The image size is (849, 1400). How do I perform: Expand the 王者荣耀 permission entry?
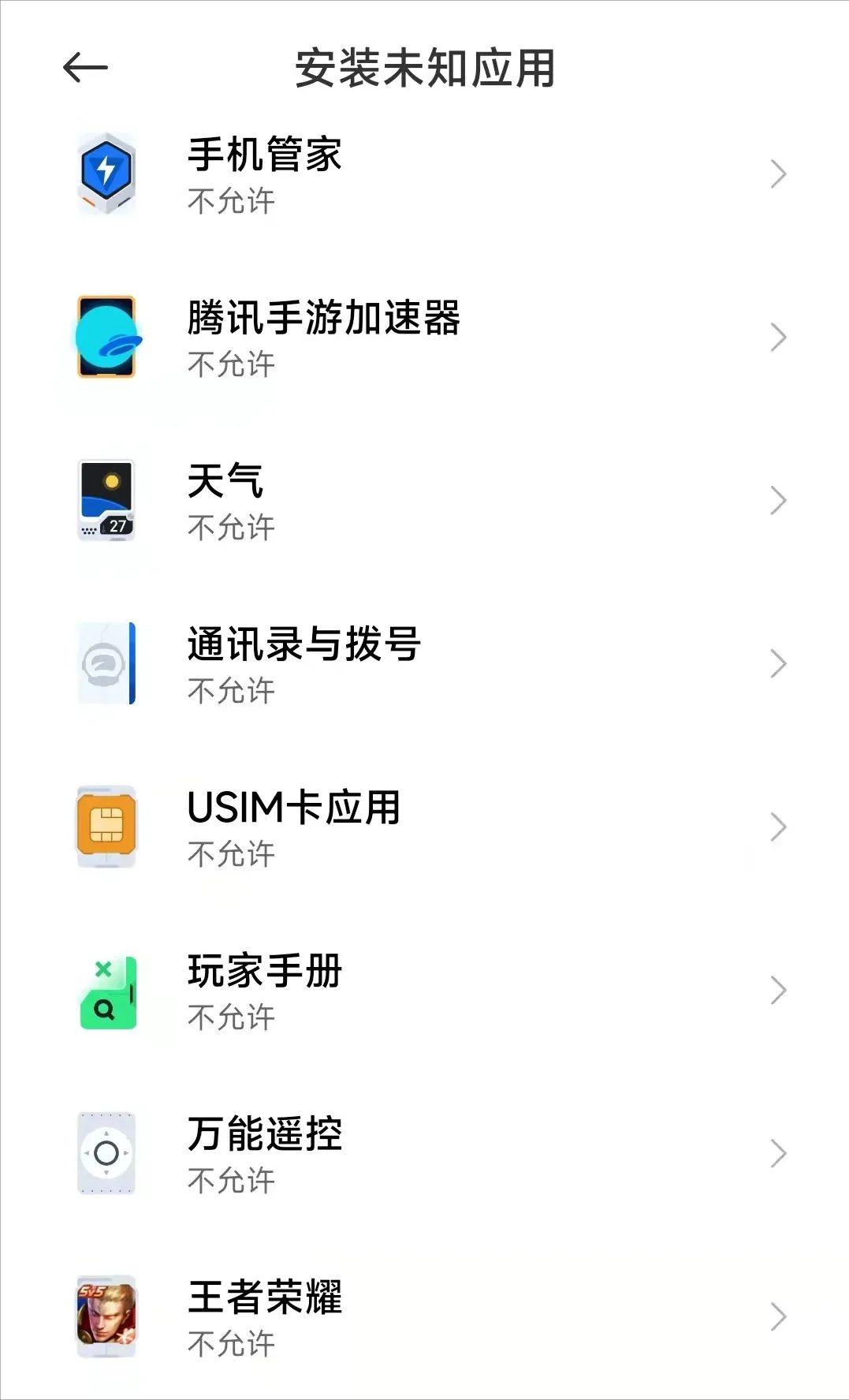pyautogui.click(x=776, y=1317)
